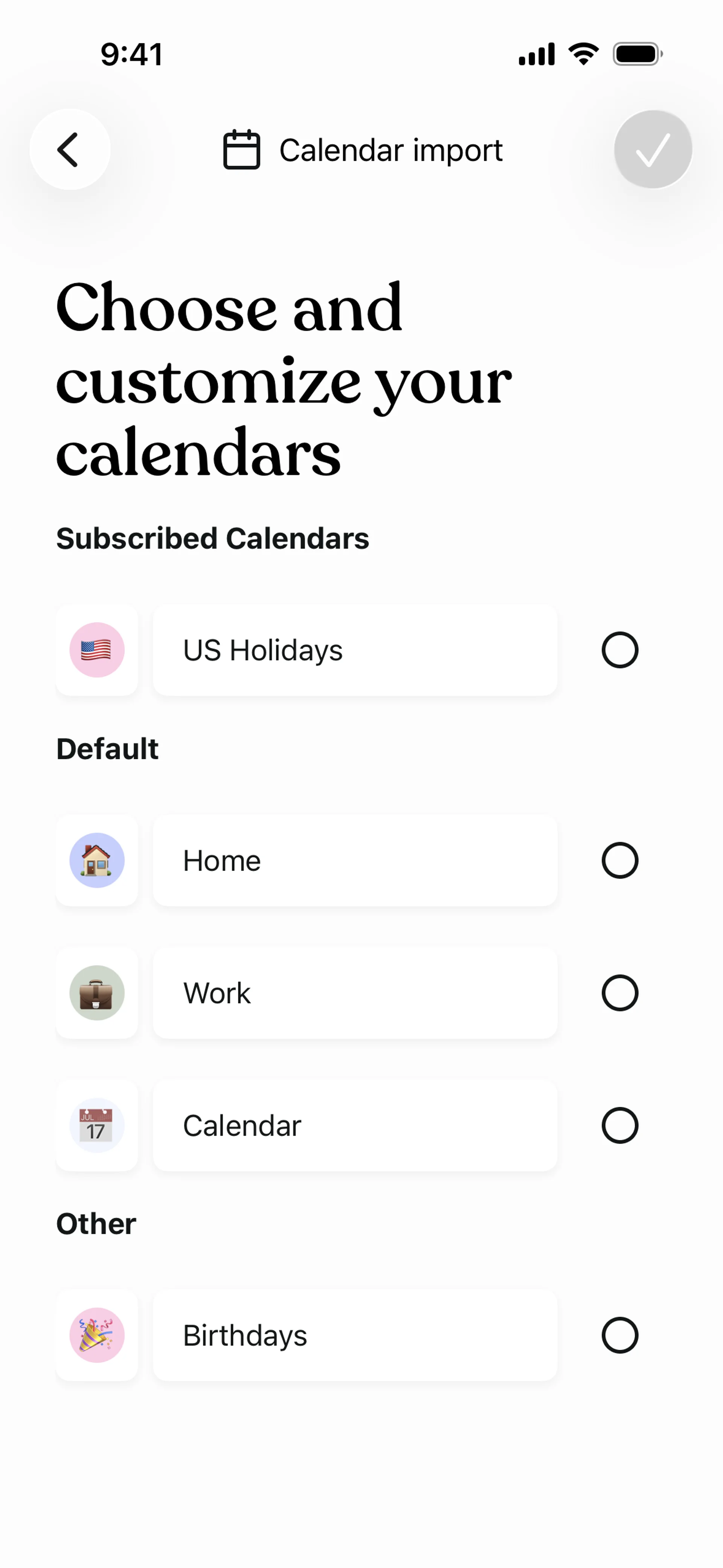Select the Home calendar circle
This screenshot has height=1568, width=723.
[619, 860]
